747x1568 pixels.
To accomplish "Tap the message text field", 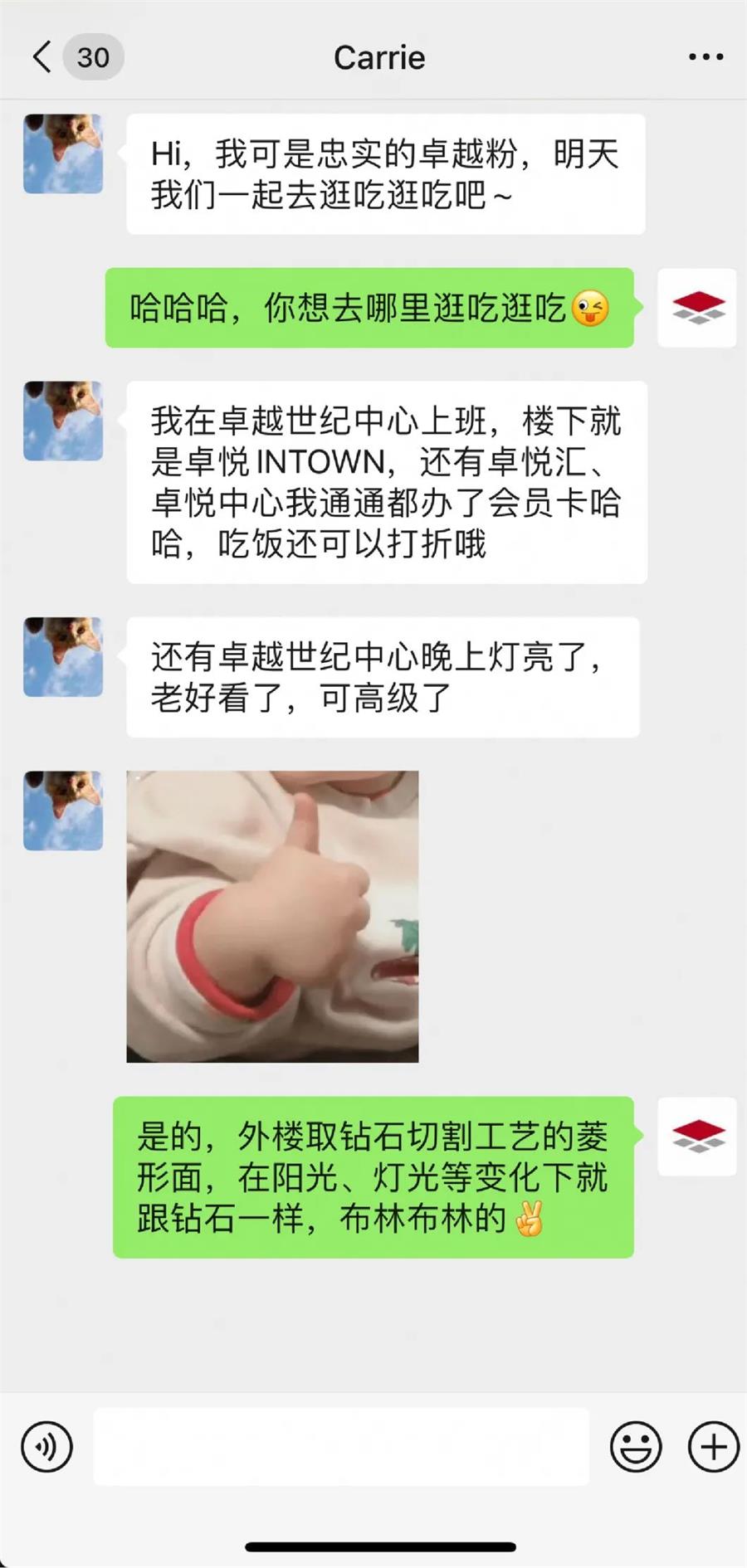I will coord(340,1447).
